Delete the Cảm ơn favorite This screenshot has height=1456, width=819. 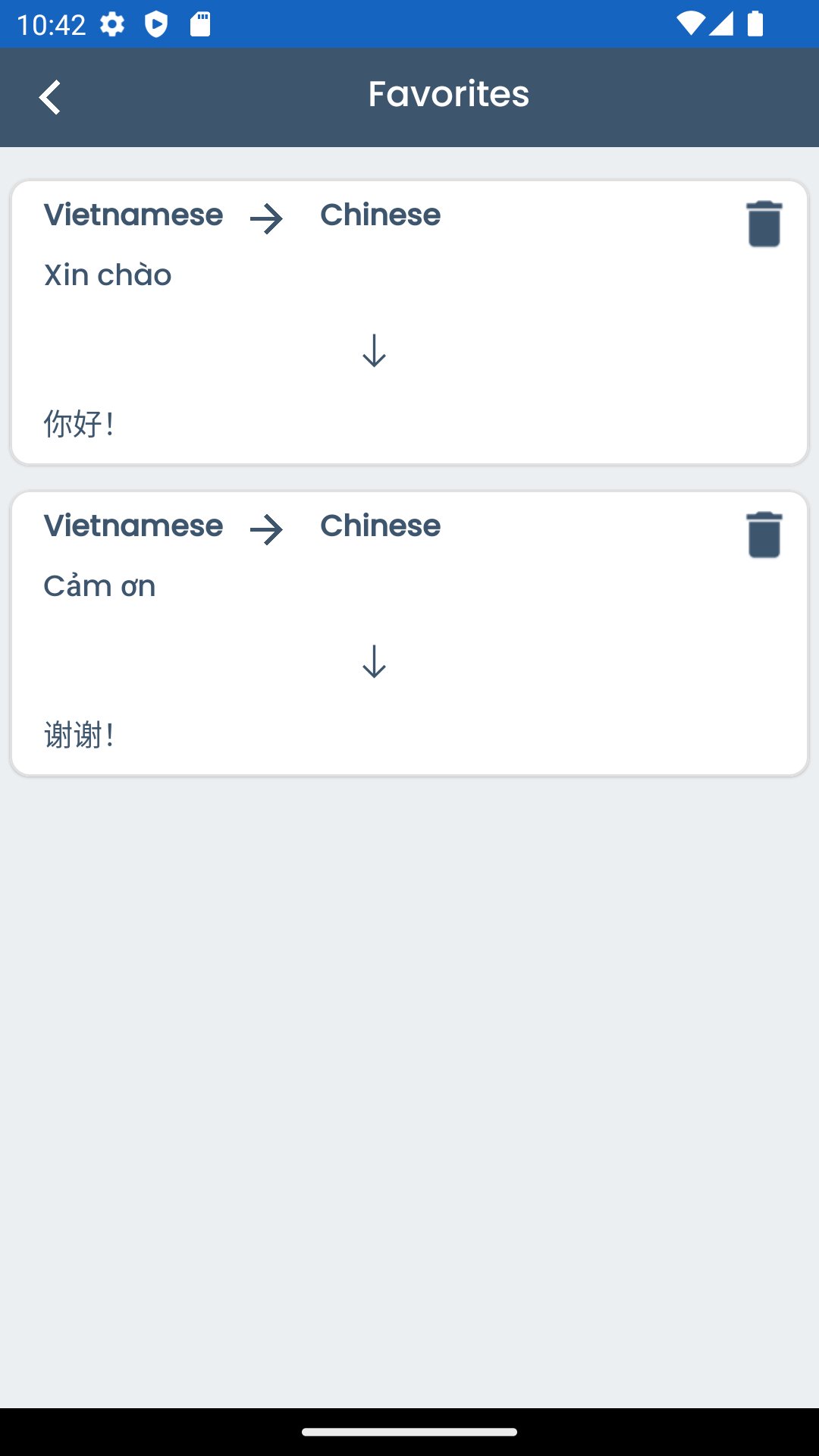click(764, 535)
